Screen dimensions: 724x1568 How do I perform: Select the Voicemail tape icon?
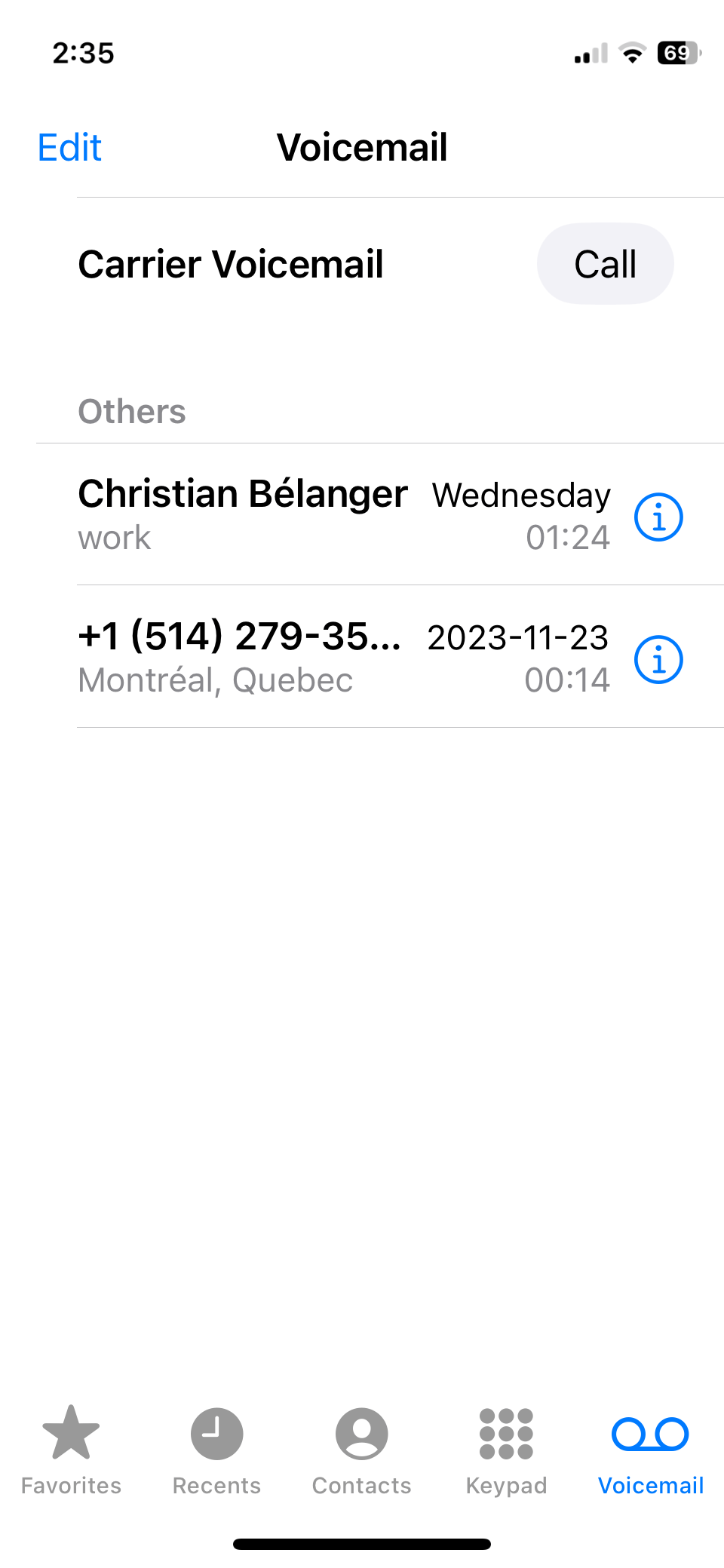(x=650, y=1432)
